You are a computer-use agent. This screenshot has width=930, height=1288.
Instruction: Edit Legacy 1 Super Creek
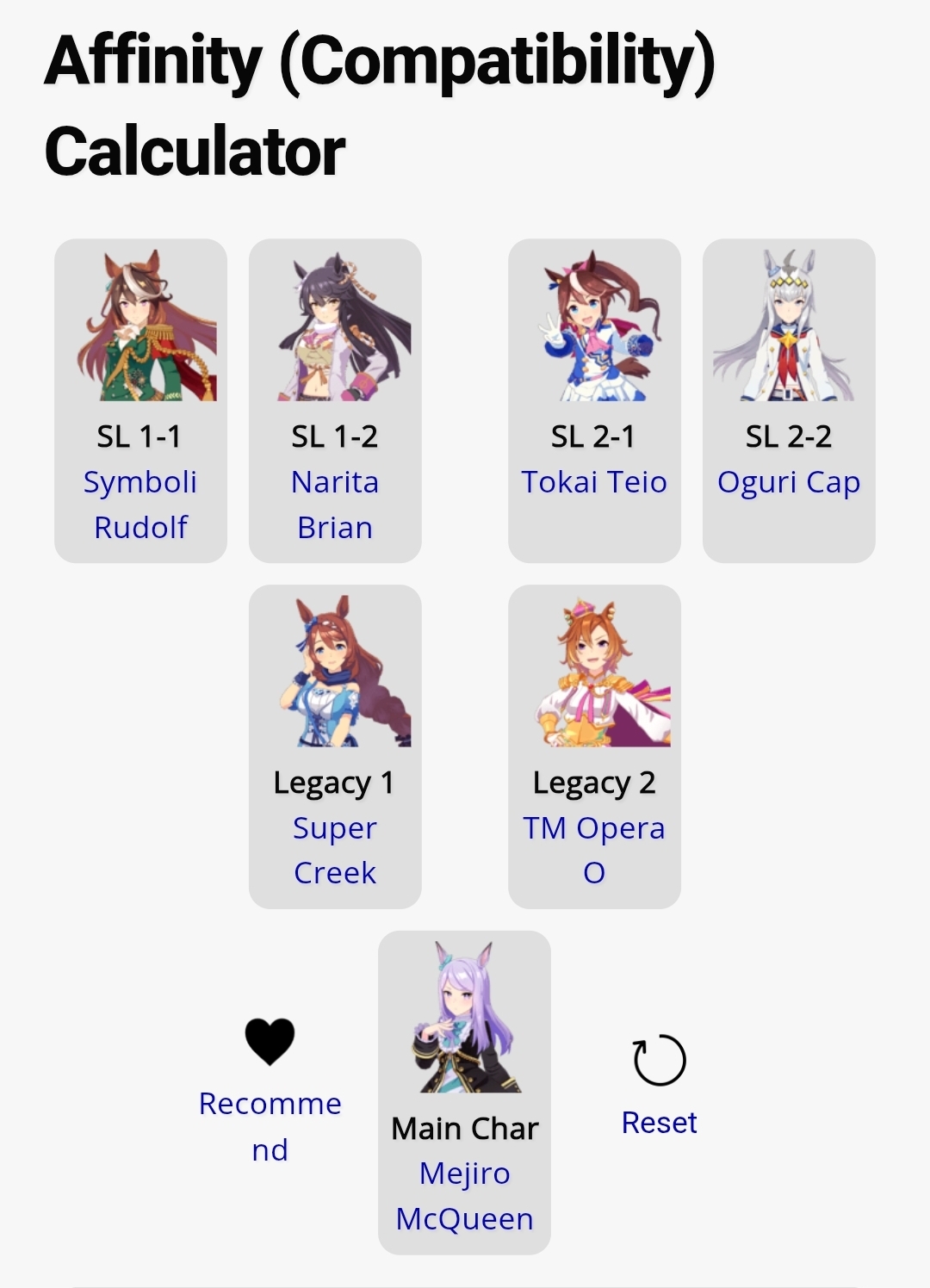335,746
